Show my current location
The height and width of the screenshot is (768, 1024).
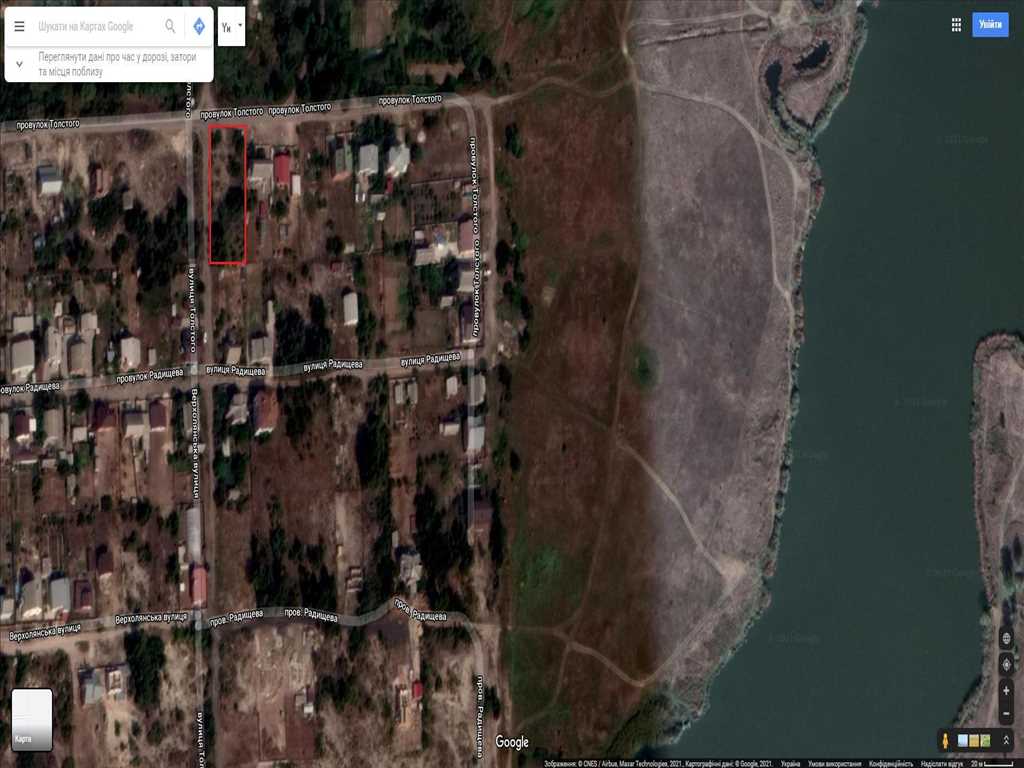[x=1006, y=664]
